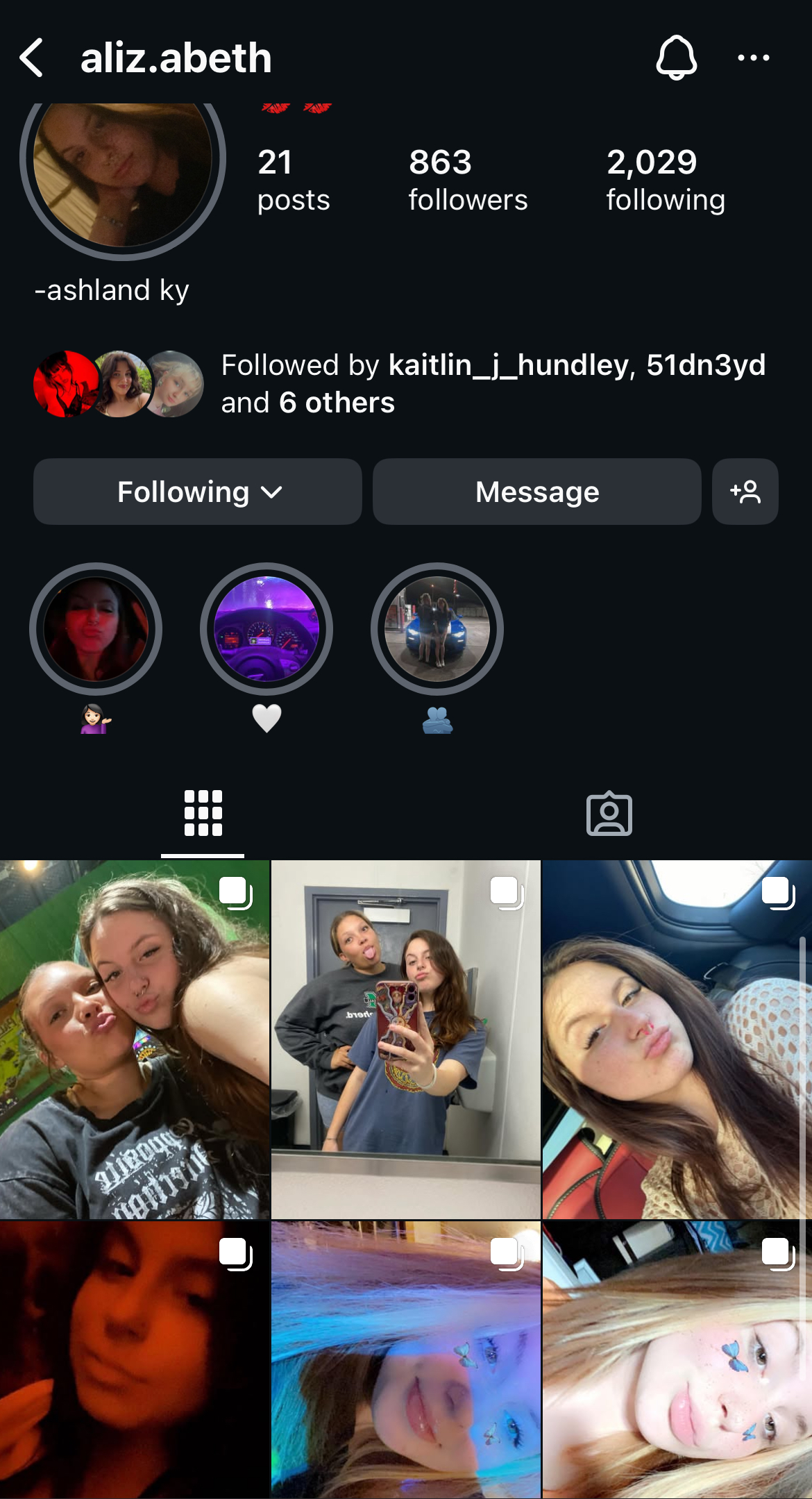Viewport: 812px width, 1499px height.
Task: Open the blue hugging-people story highlight
Action: [437, 629]
